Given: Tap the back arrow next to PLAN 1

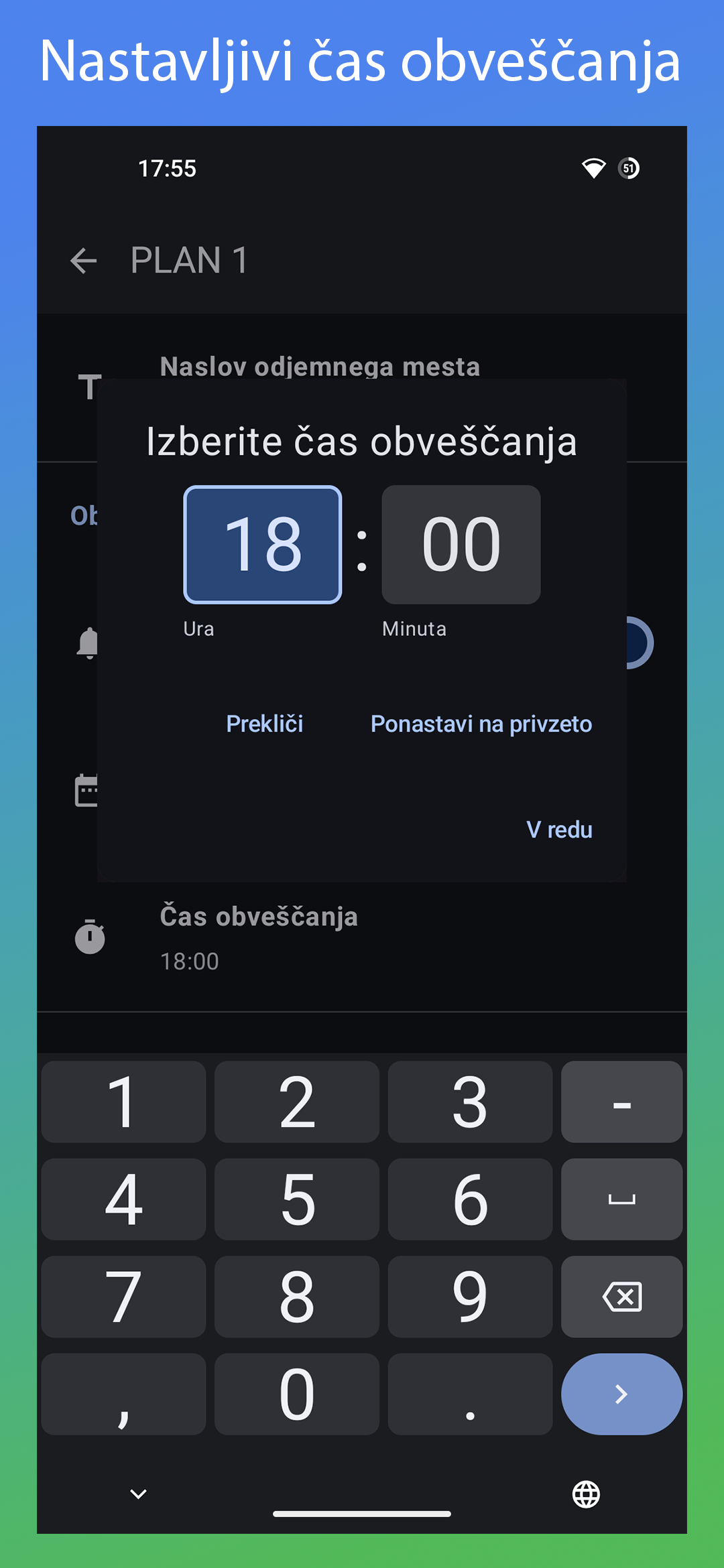Looking at the screenshot, I should tap(83, 260).
